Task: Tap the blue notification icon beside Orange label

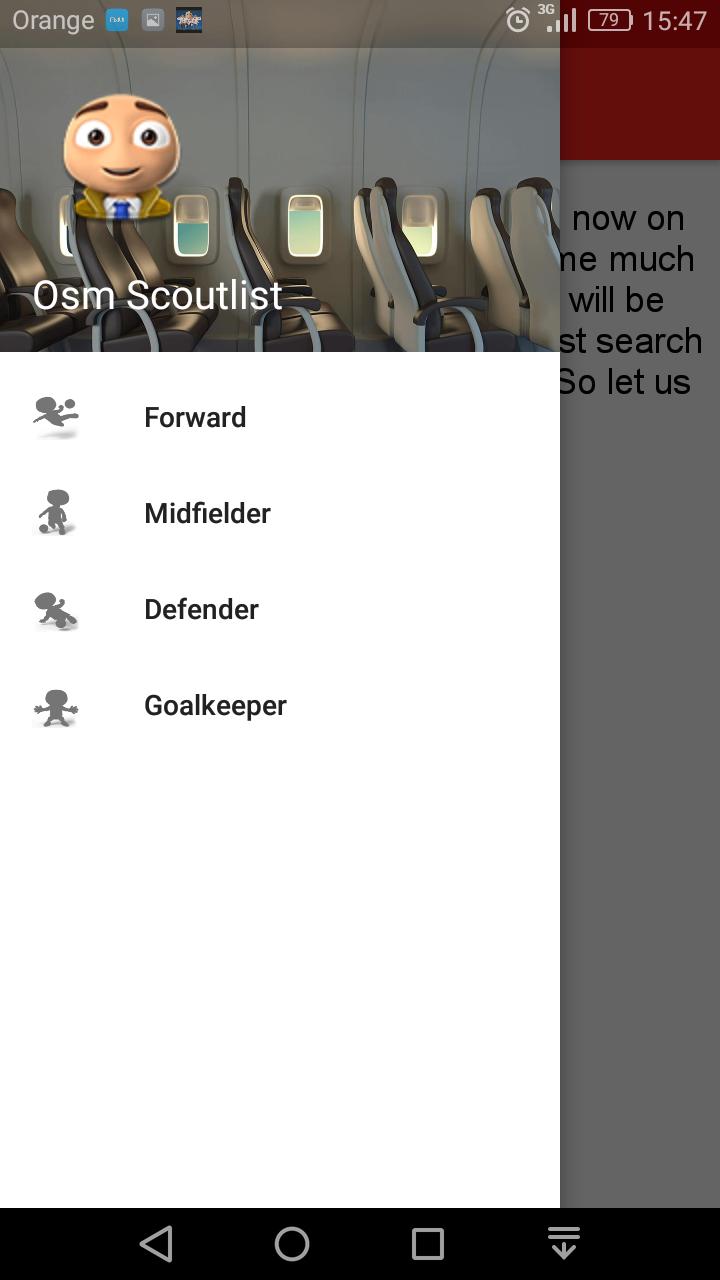Action: (x=117, y=19)
